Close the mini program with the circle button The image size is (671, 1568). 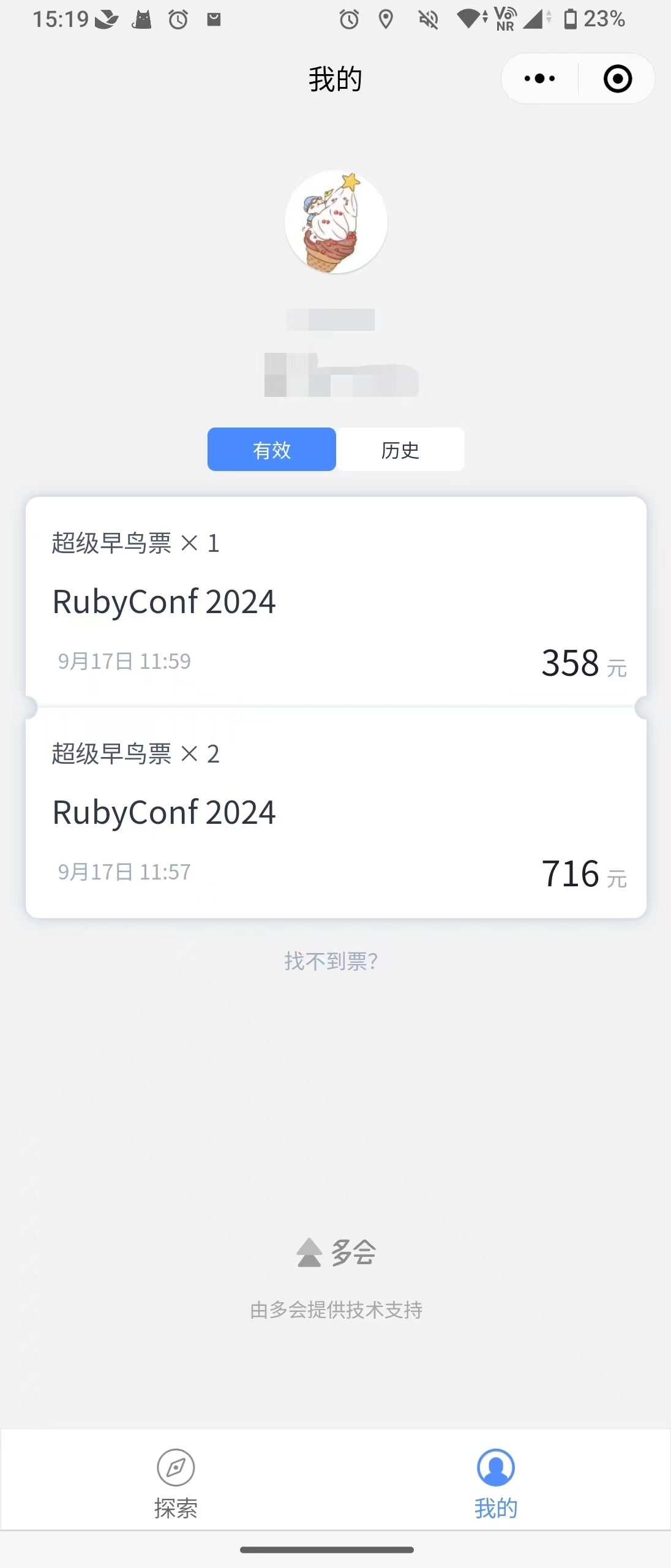pyautogui.click(x=617, y=78)
